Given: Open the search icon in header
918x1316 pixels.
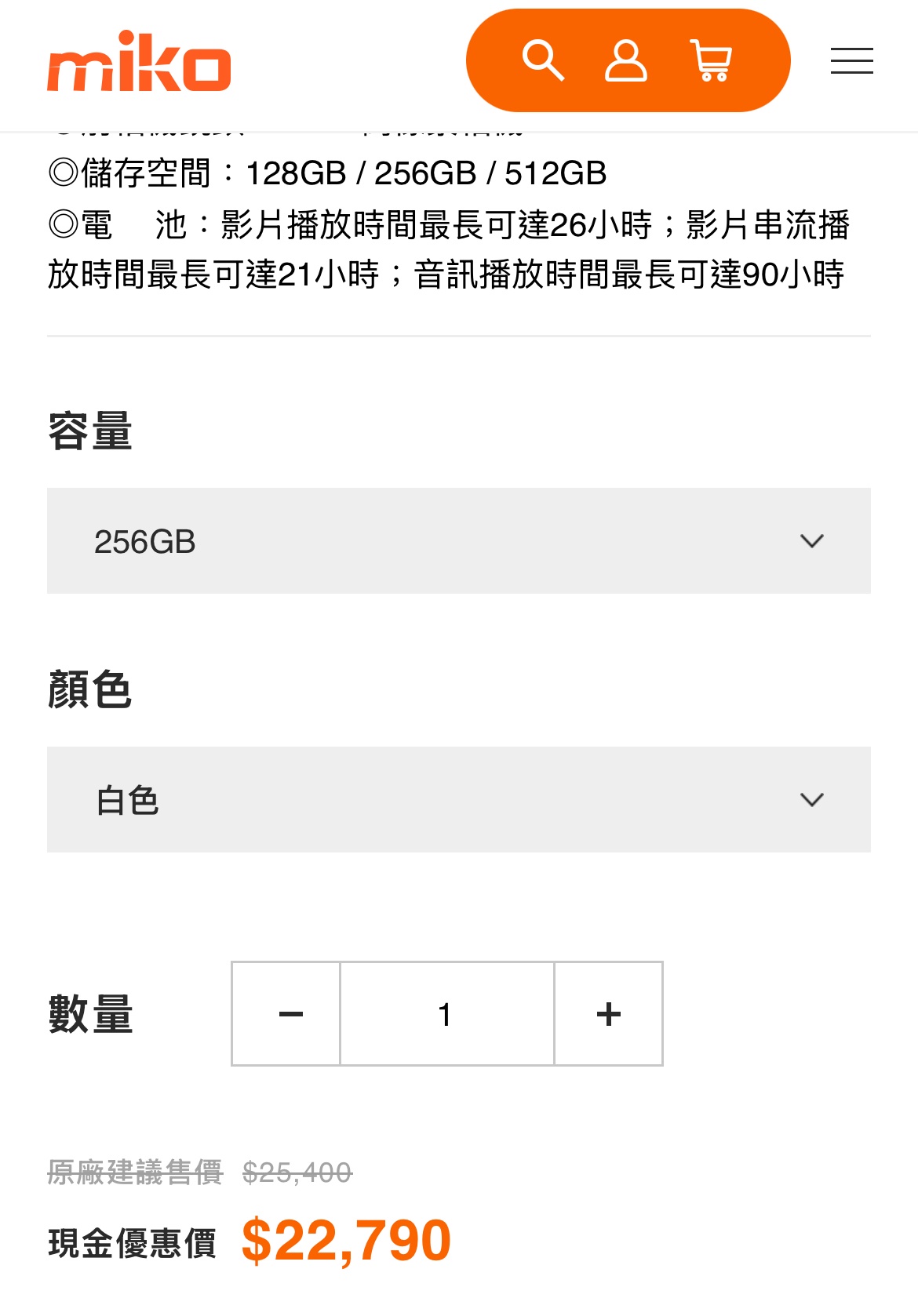Looking at the screenshot, I should click(543, 60).
